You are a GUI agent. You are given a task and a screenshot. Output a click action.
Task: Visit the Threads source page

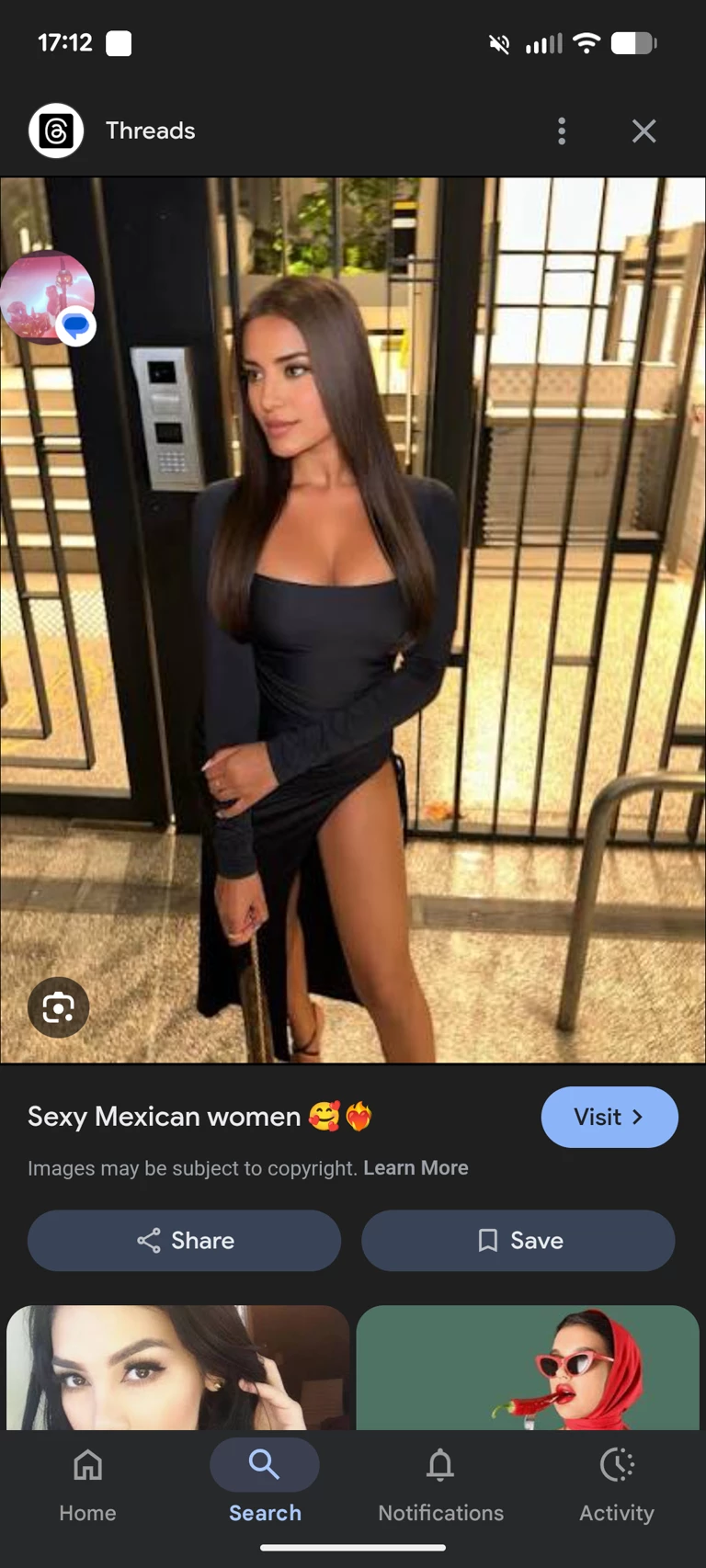(609, 1117)
